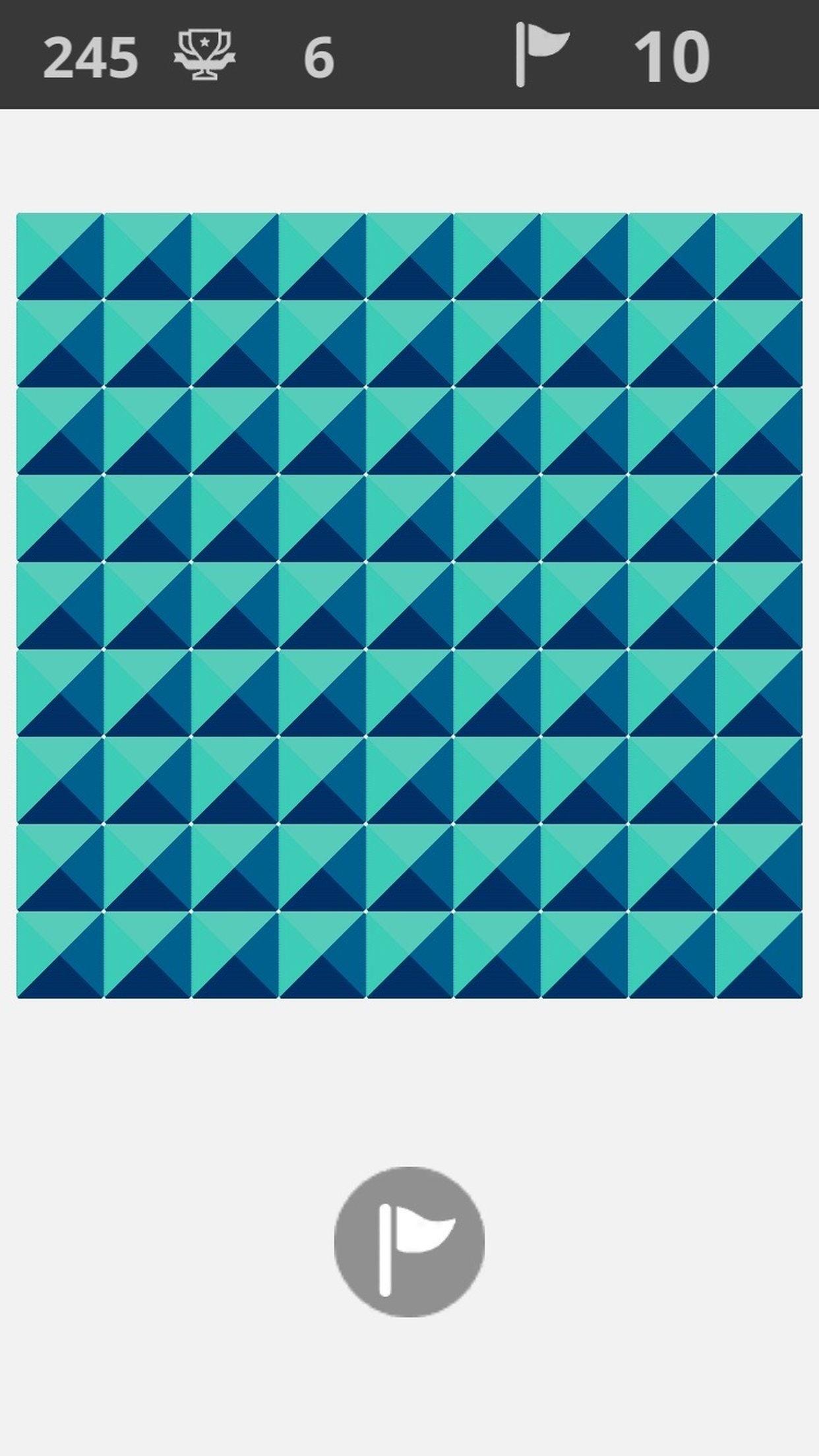The width and height of the screenshot is (819, 1456).
Task: Toggle flag mode with the round flag button
Action: 409,1242
